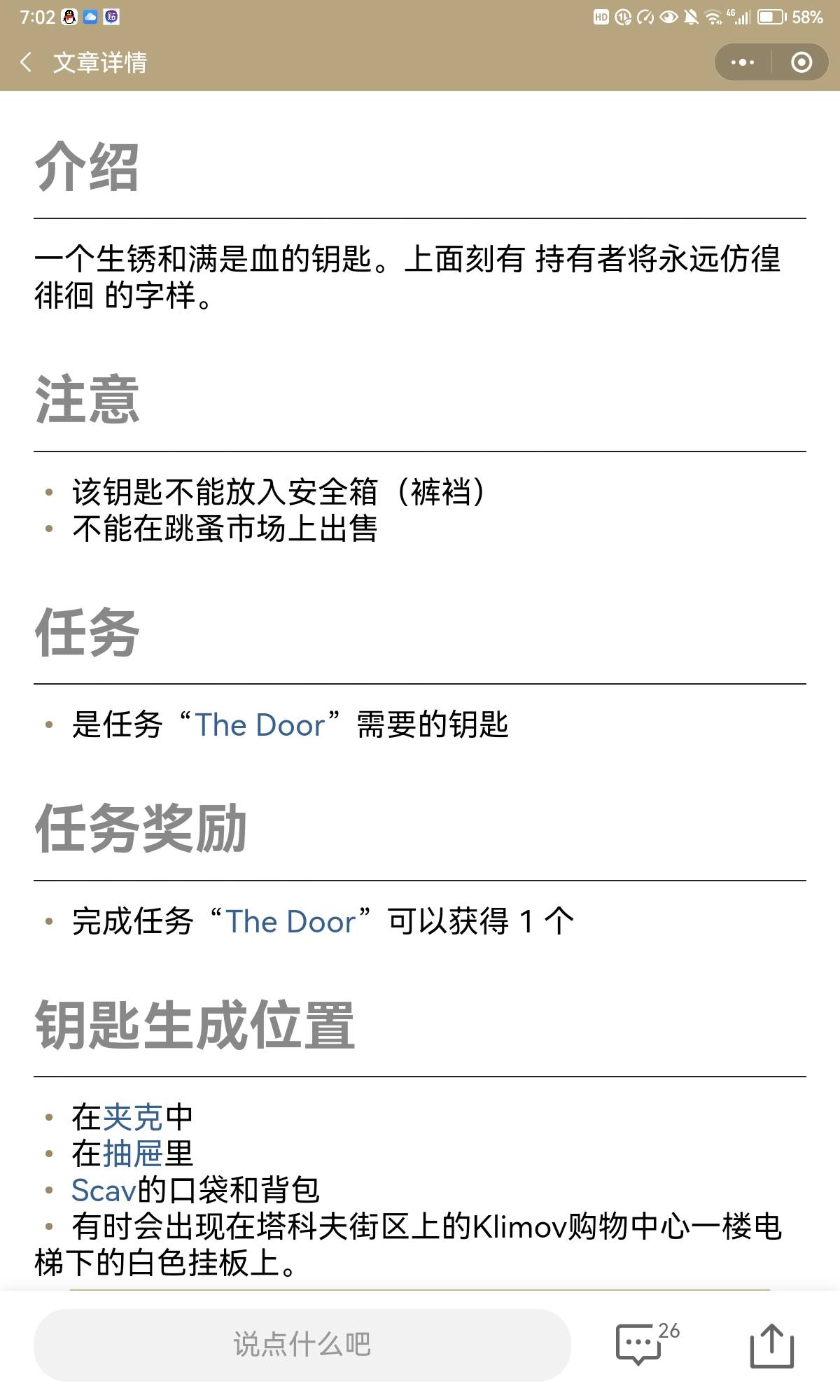Tap the 说点什么吧 comment field

[302, 1345]
